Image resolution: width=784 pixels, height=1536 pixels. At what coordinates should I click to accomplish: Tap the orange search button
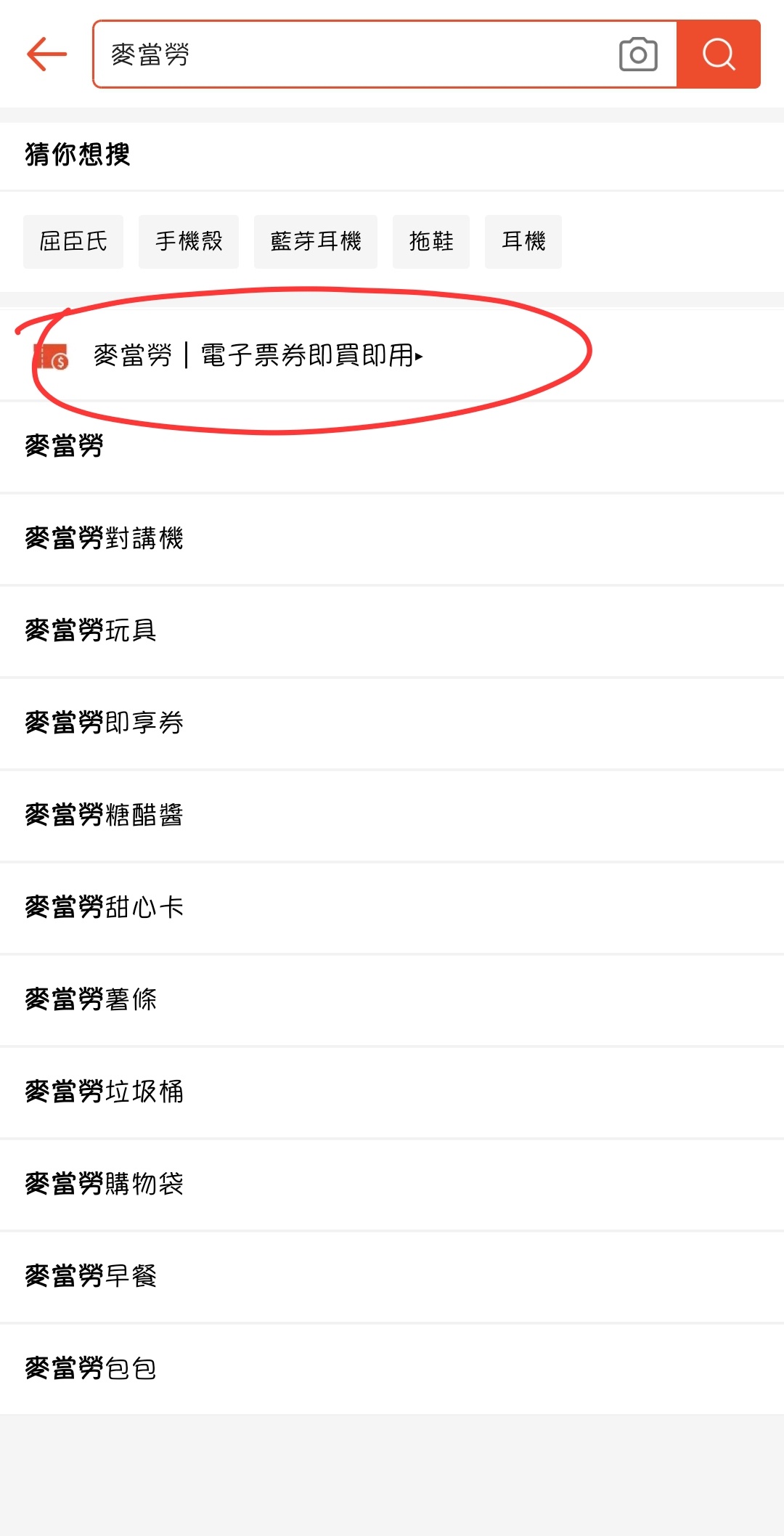(x=718, y=54)
